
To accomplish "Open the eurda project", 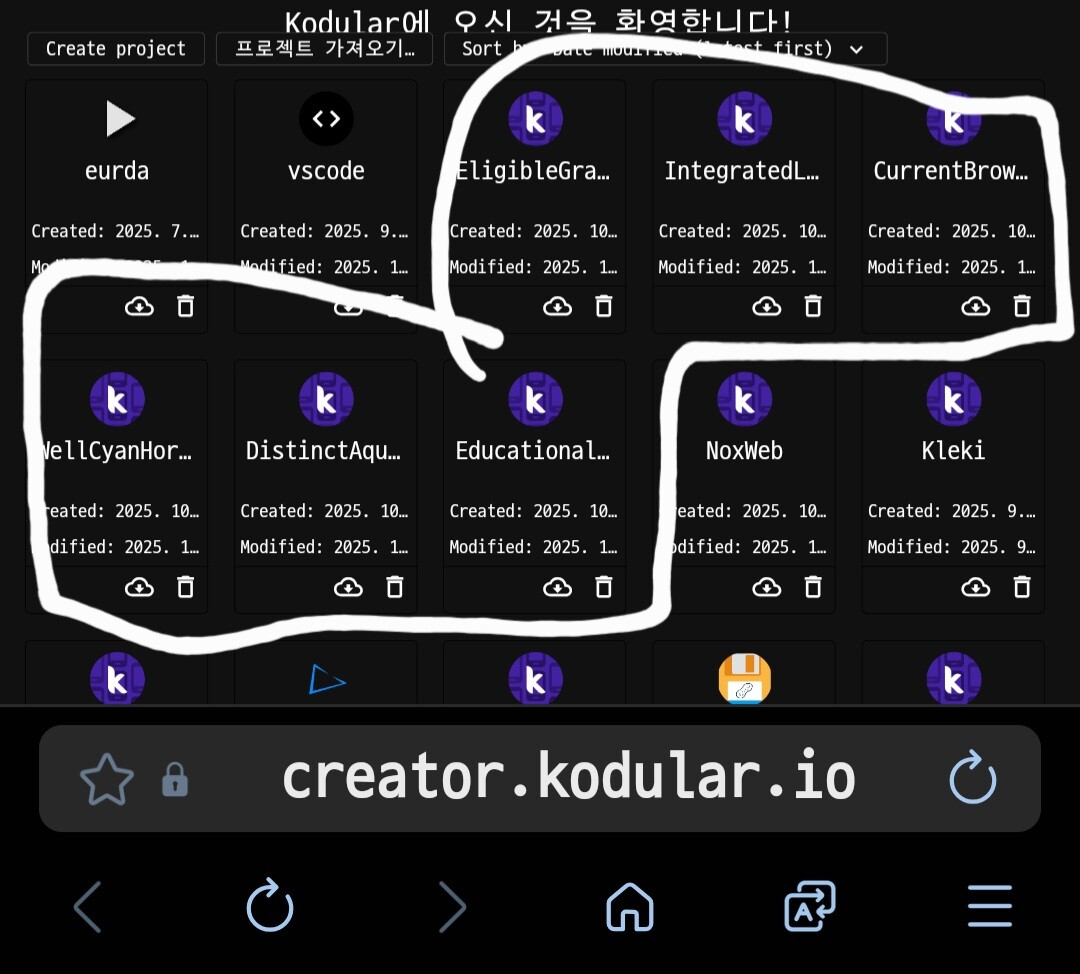I will click(x=117, y=171).
